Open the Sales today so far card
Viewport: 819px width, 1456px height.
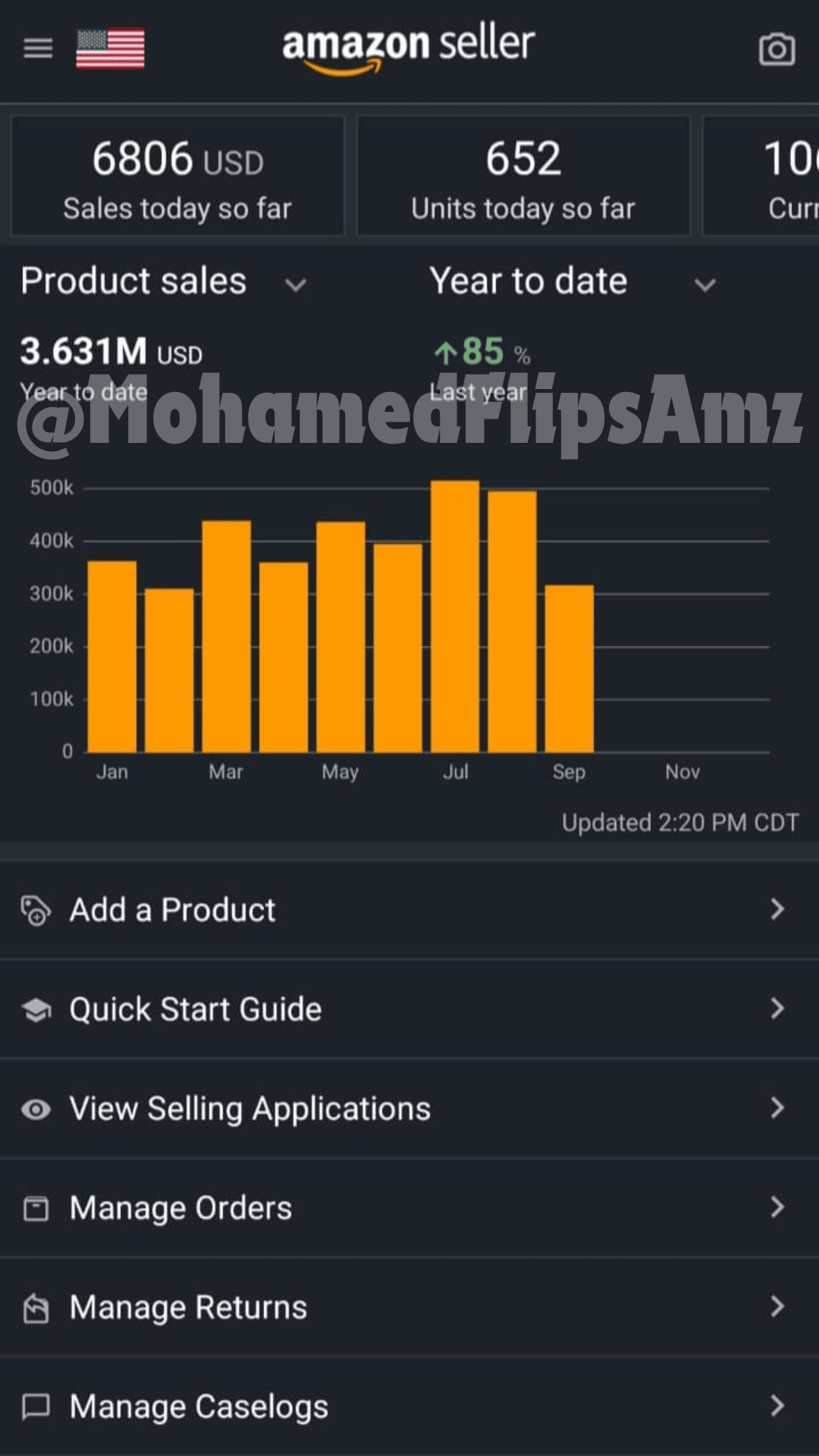pyautogui.click(x=177, y=176)
